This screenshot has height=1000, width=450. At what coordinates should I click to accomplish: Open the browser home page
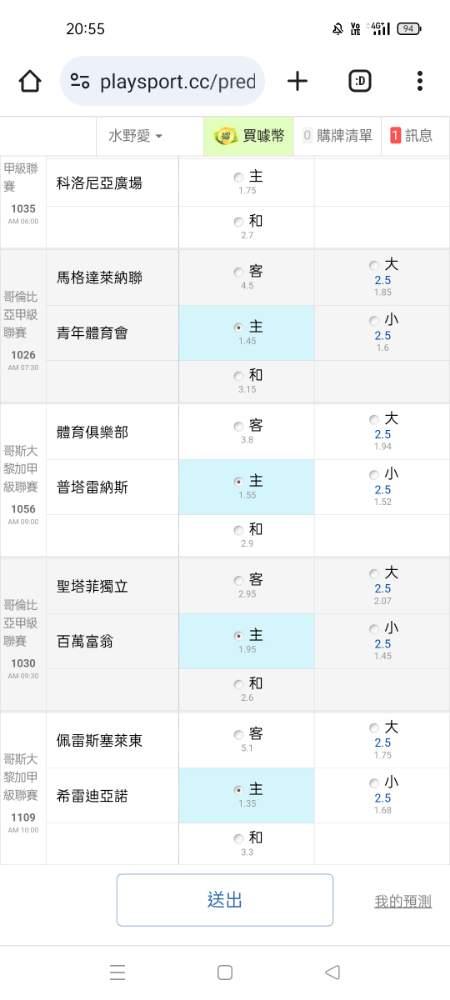coord(30,81)
